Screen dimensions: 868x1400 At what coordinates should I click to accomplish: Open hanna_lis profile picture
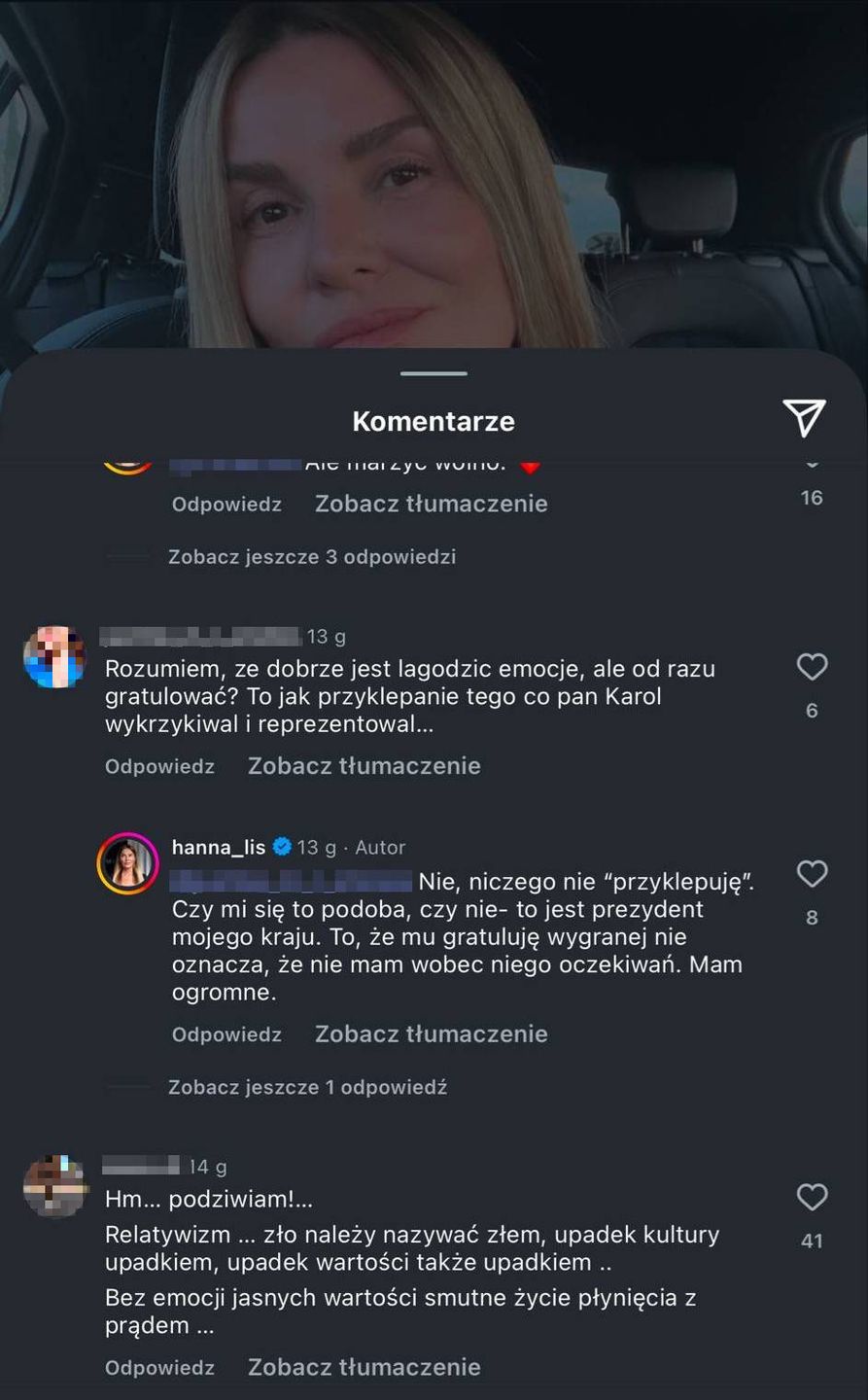coord(127,863)
